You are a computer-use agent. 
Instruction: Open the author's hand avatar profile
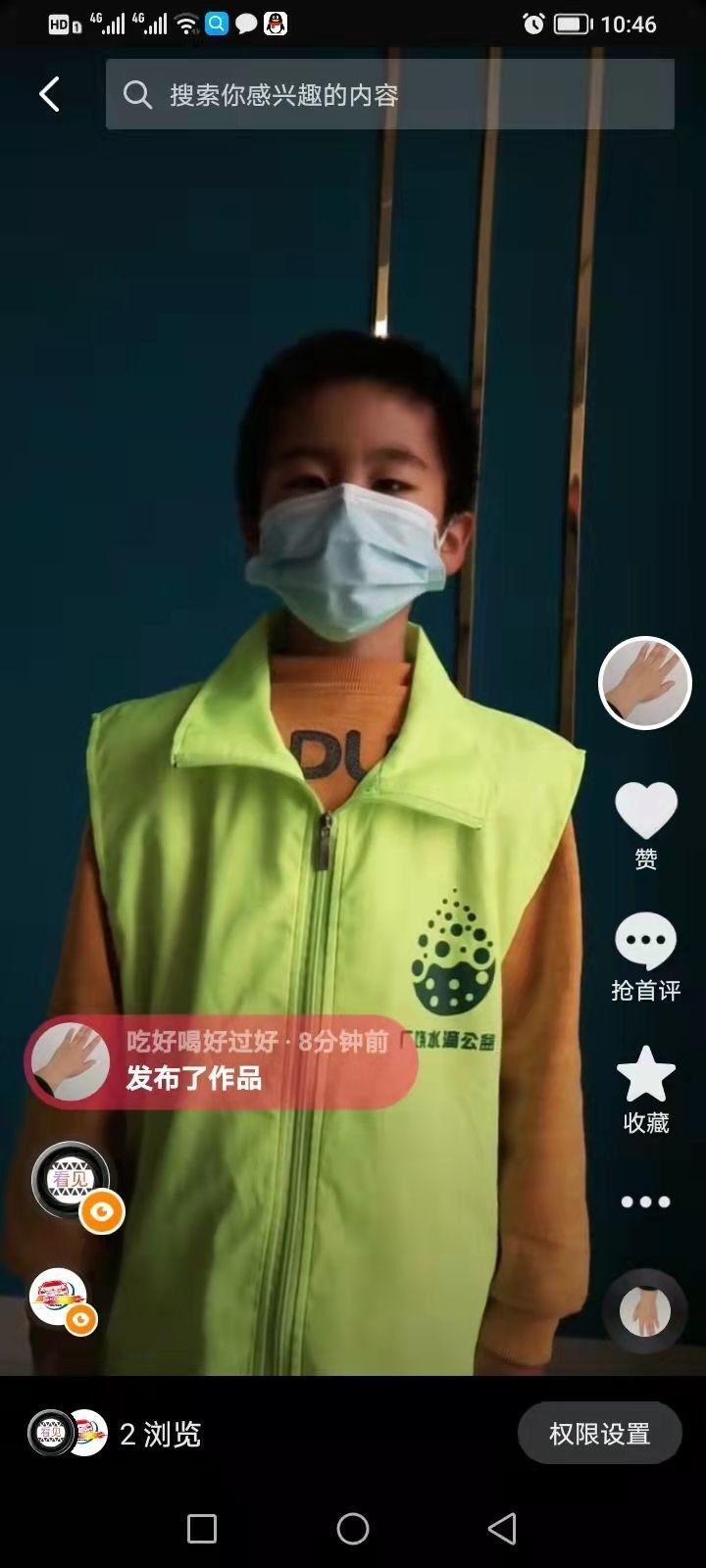[x=645, y=683]
